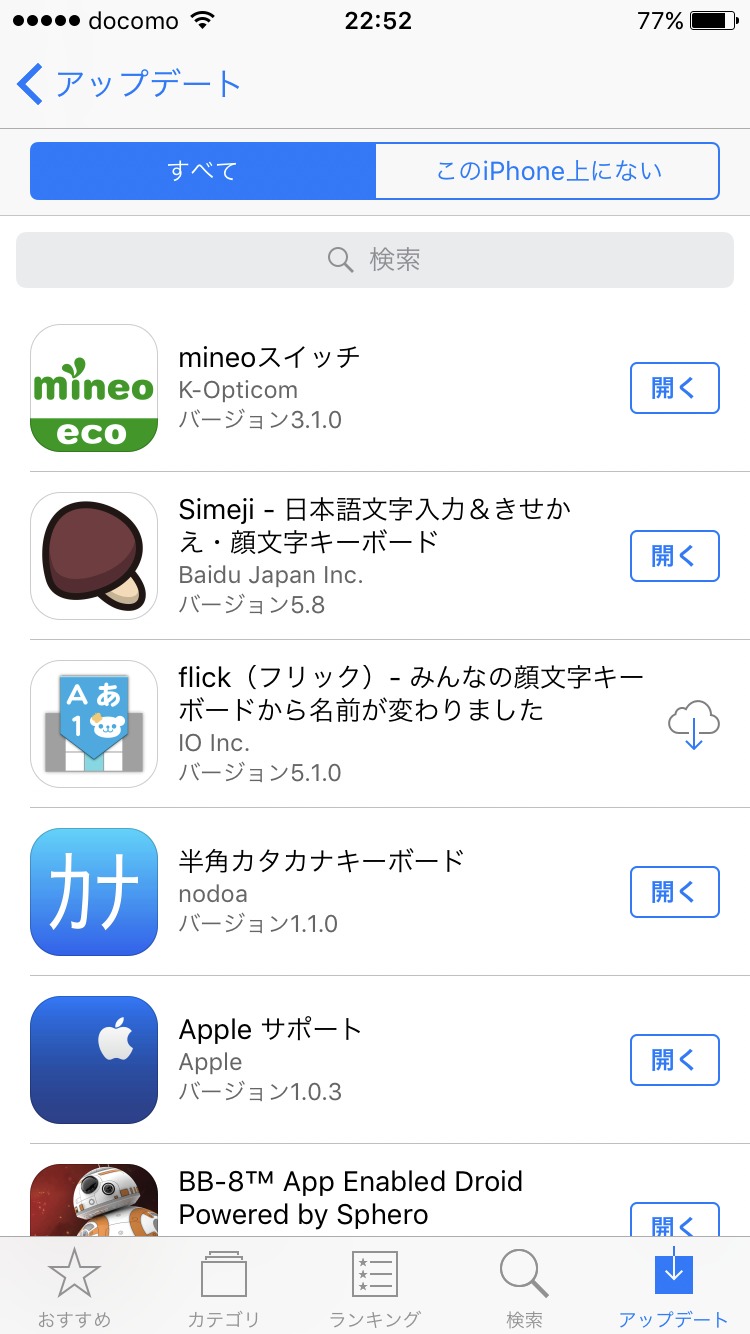Select the すべて segment
Image resolution: width=750 pixels, height=1334 pixels.
point(203,171)
